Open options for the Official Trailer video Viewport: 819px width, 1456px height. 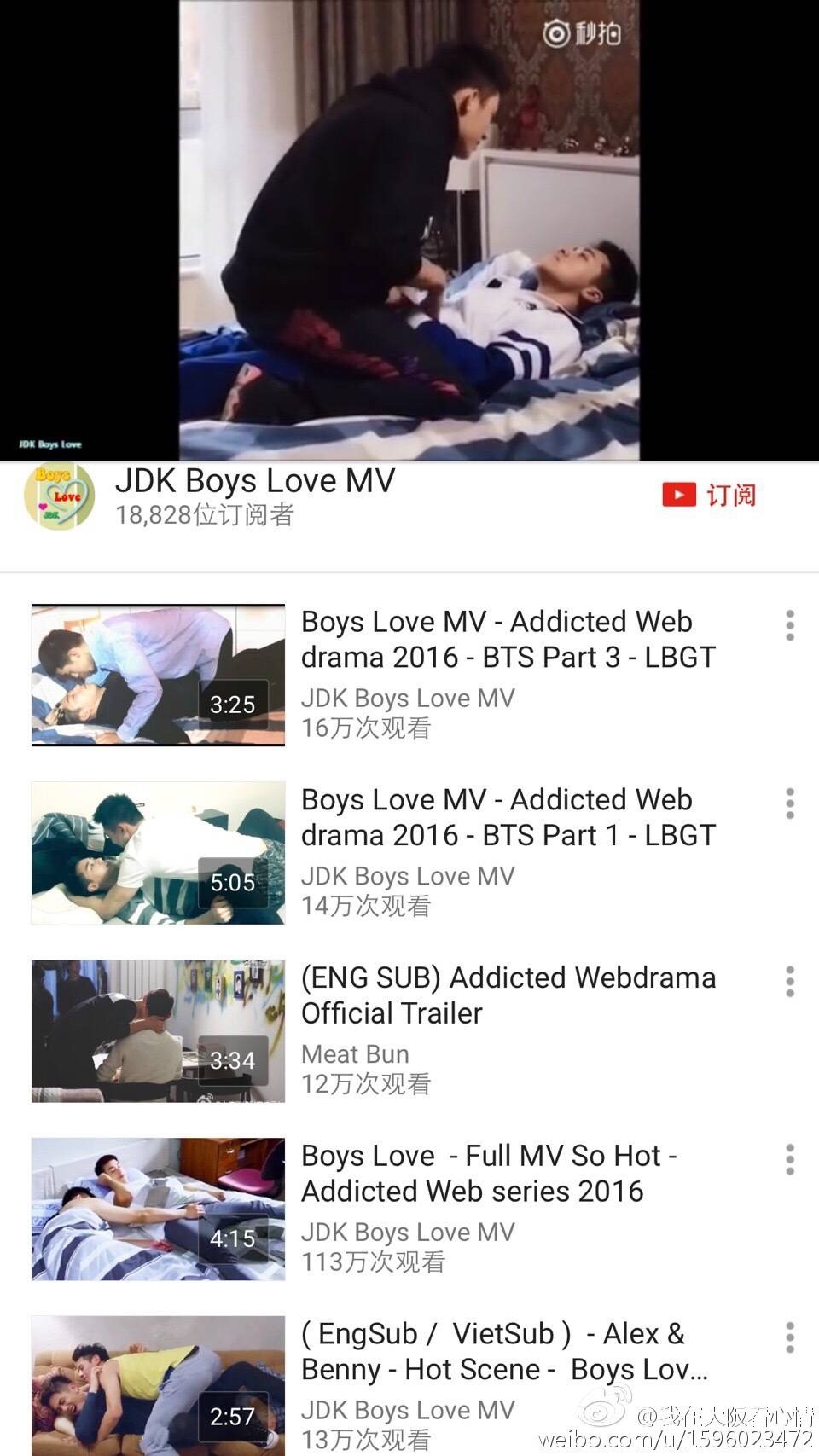tap(790, 982)
